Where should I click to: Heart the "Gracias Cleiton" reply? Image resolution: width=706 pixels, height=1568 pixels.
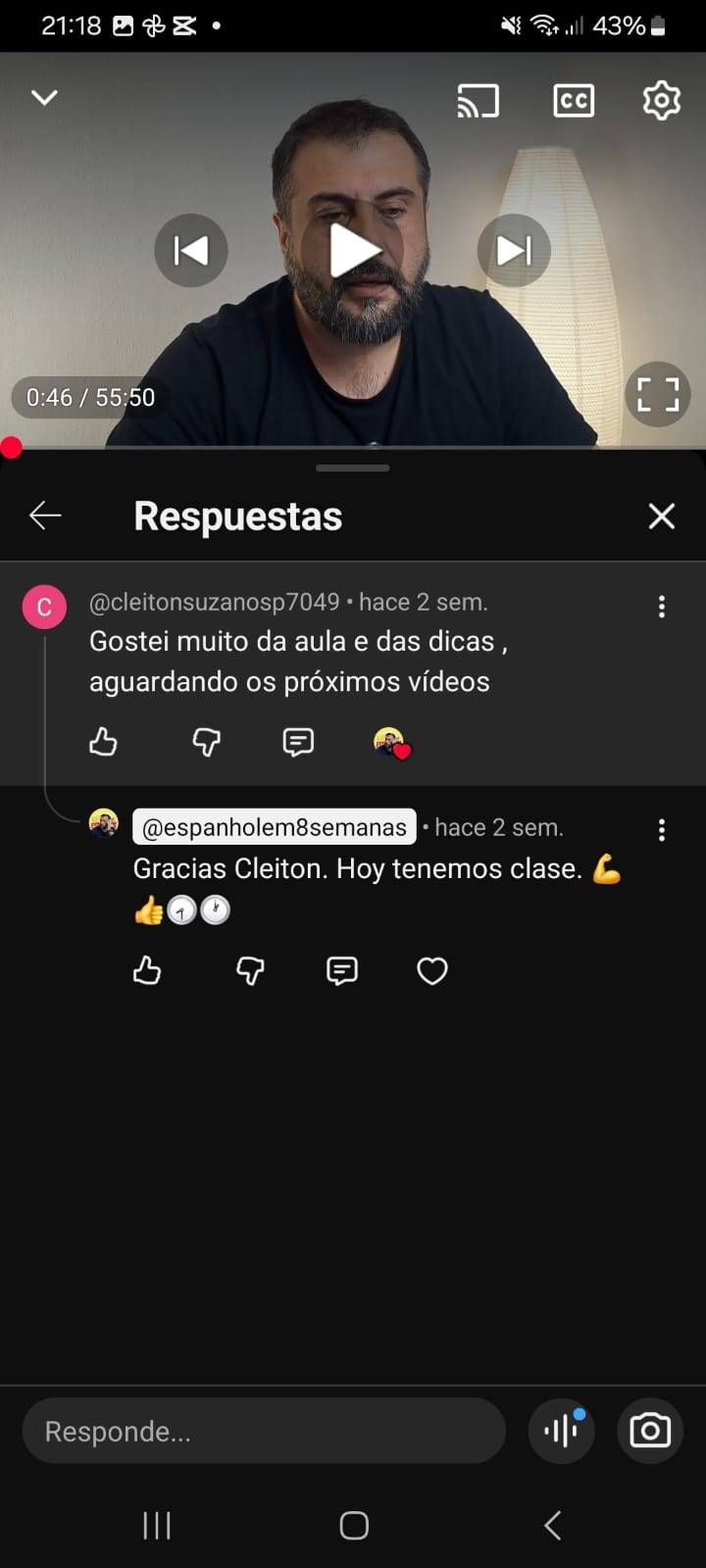432,971
